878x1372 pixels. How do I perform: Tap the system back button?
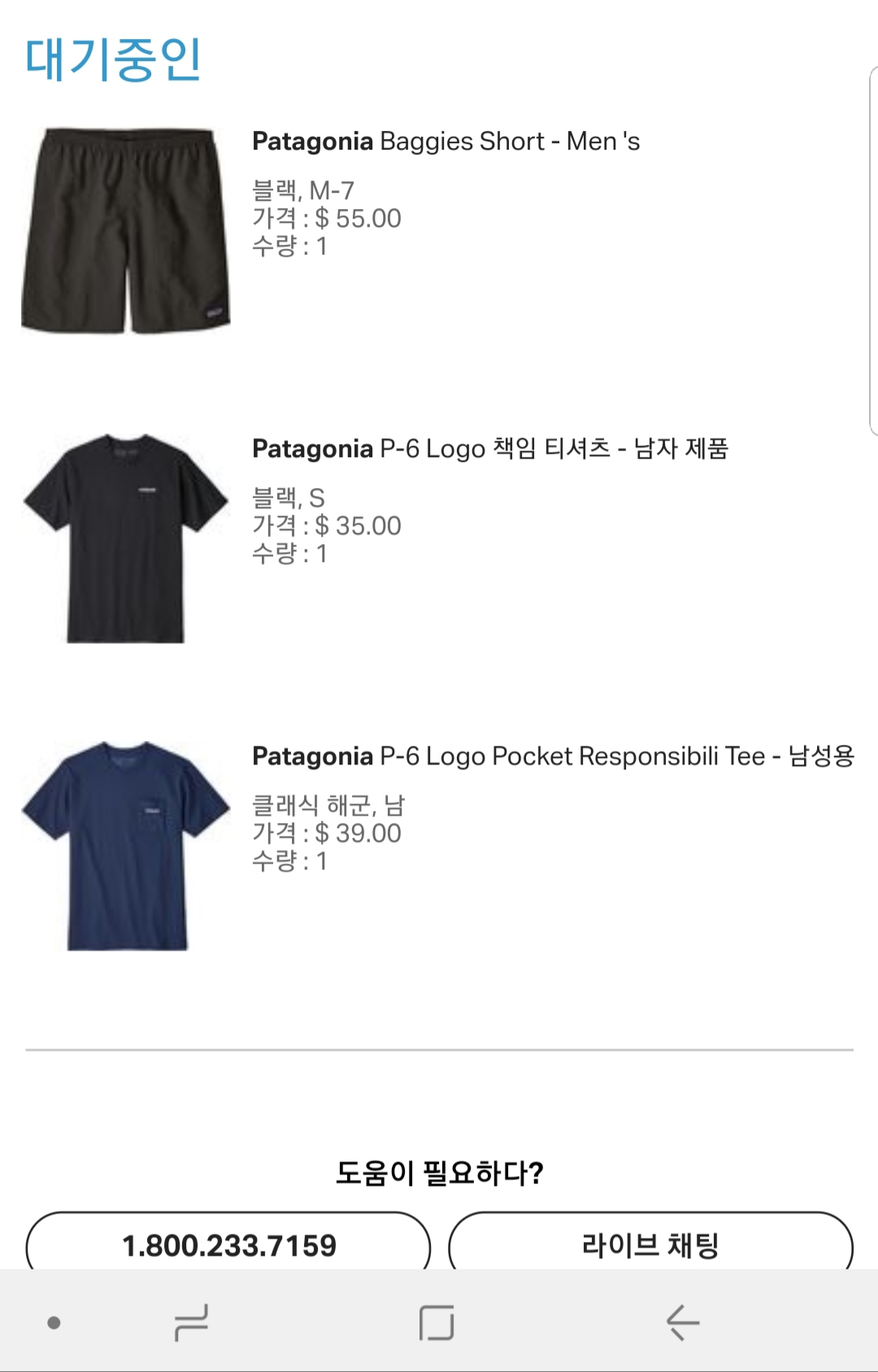pos(682,1322)
